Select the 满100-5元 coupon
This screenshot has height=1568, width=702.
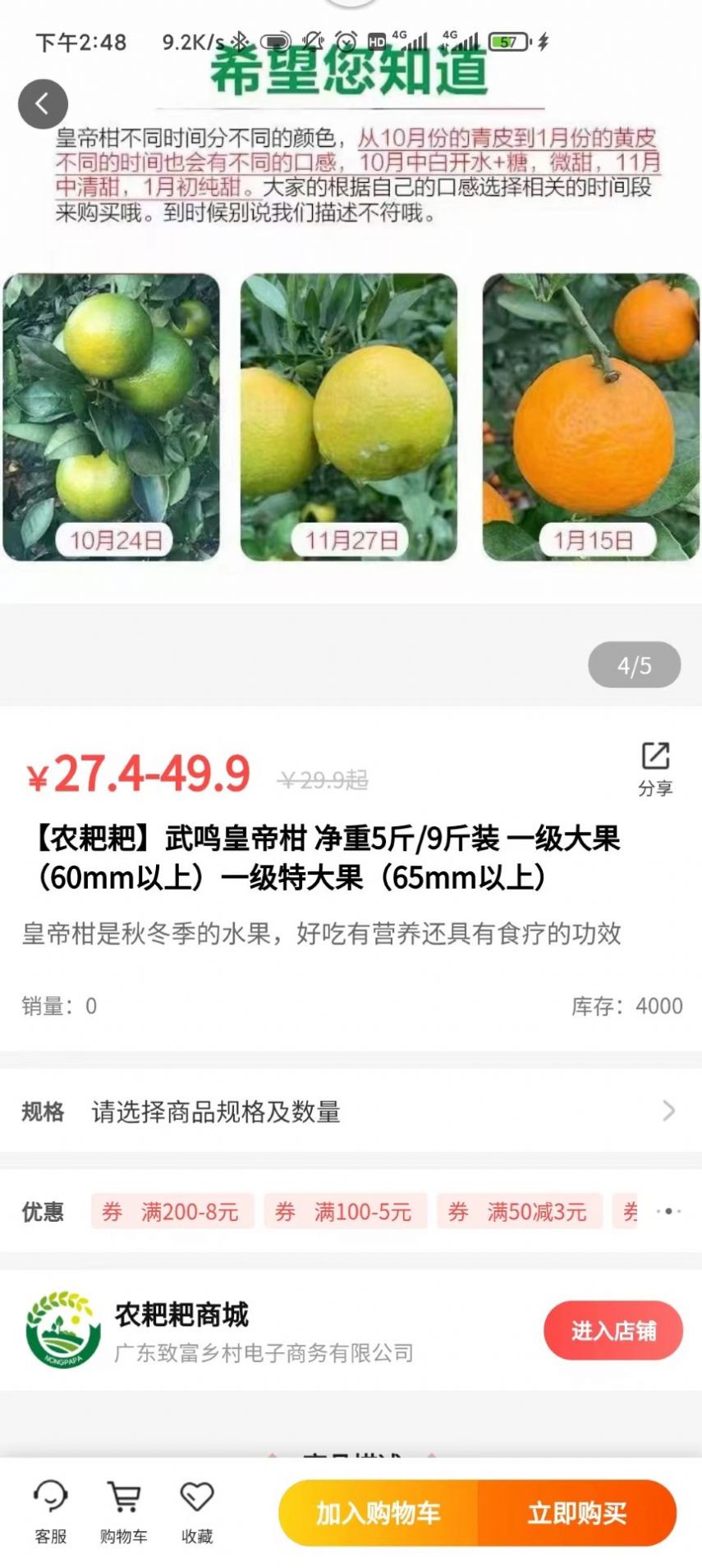(x=345, y=1212)
